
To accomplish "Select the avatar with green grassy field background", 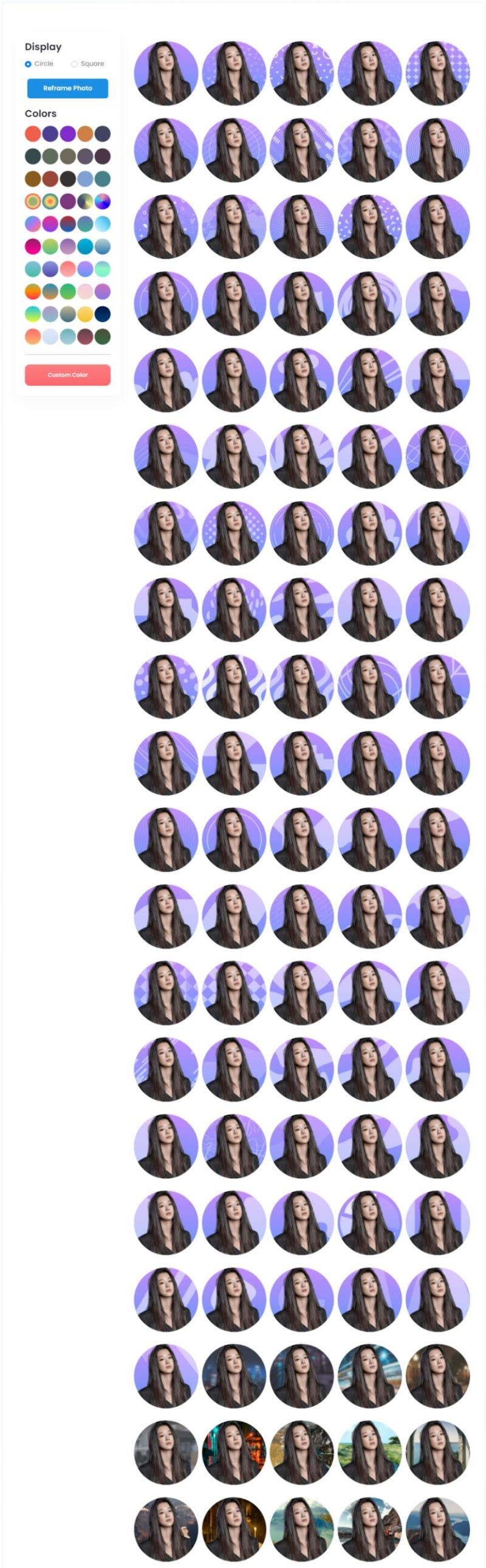I will (370, 1453).
